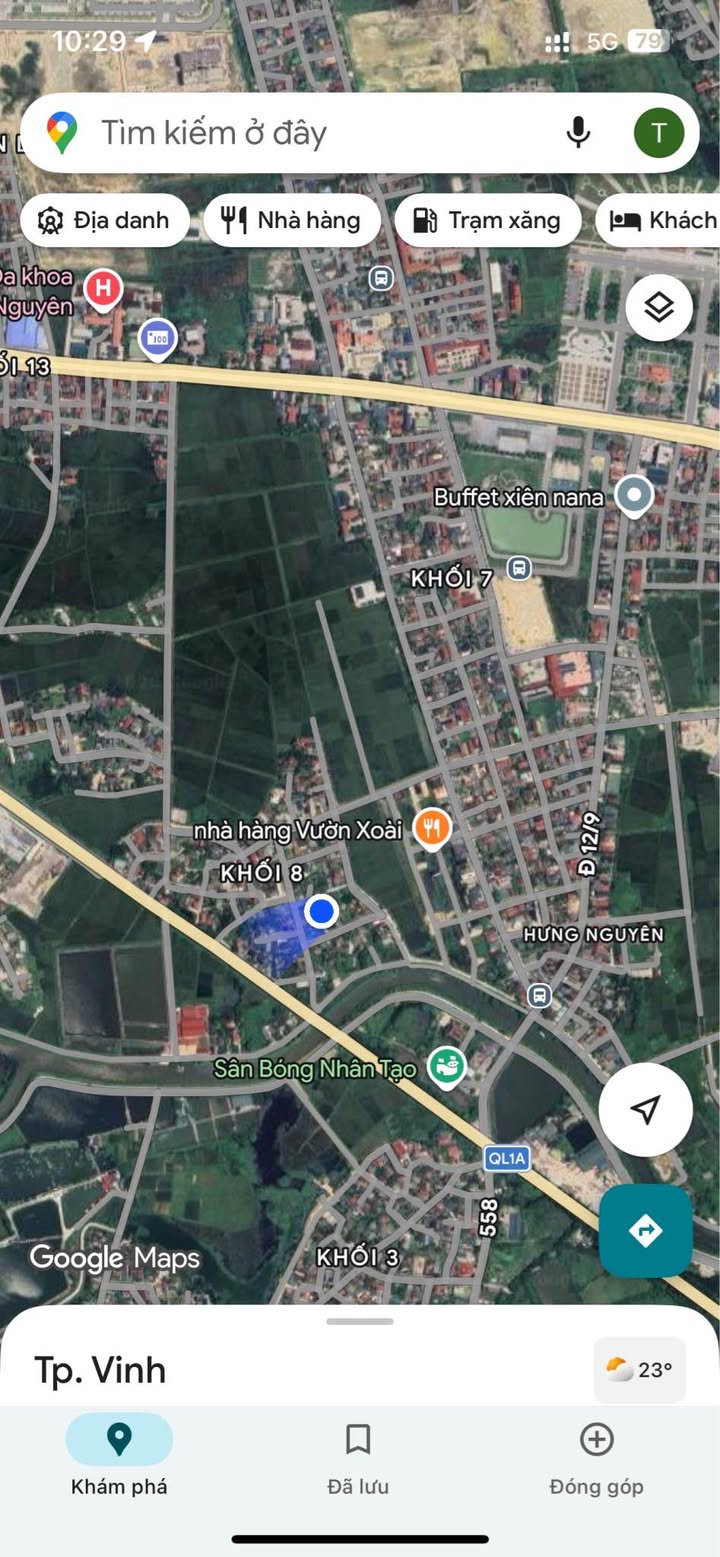Image resolution: width=720 pixels, height=1557 pixels.
Task: Open directions with the teal arrow button
Action: (645, 1230)
